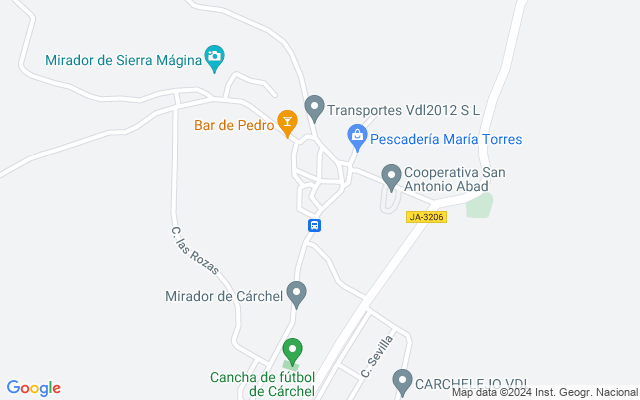Select Cooperativa San Antonio Abad pin
This screenshot has height=400, width=640.
[391, 177]
